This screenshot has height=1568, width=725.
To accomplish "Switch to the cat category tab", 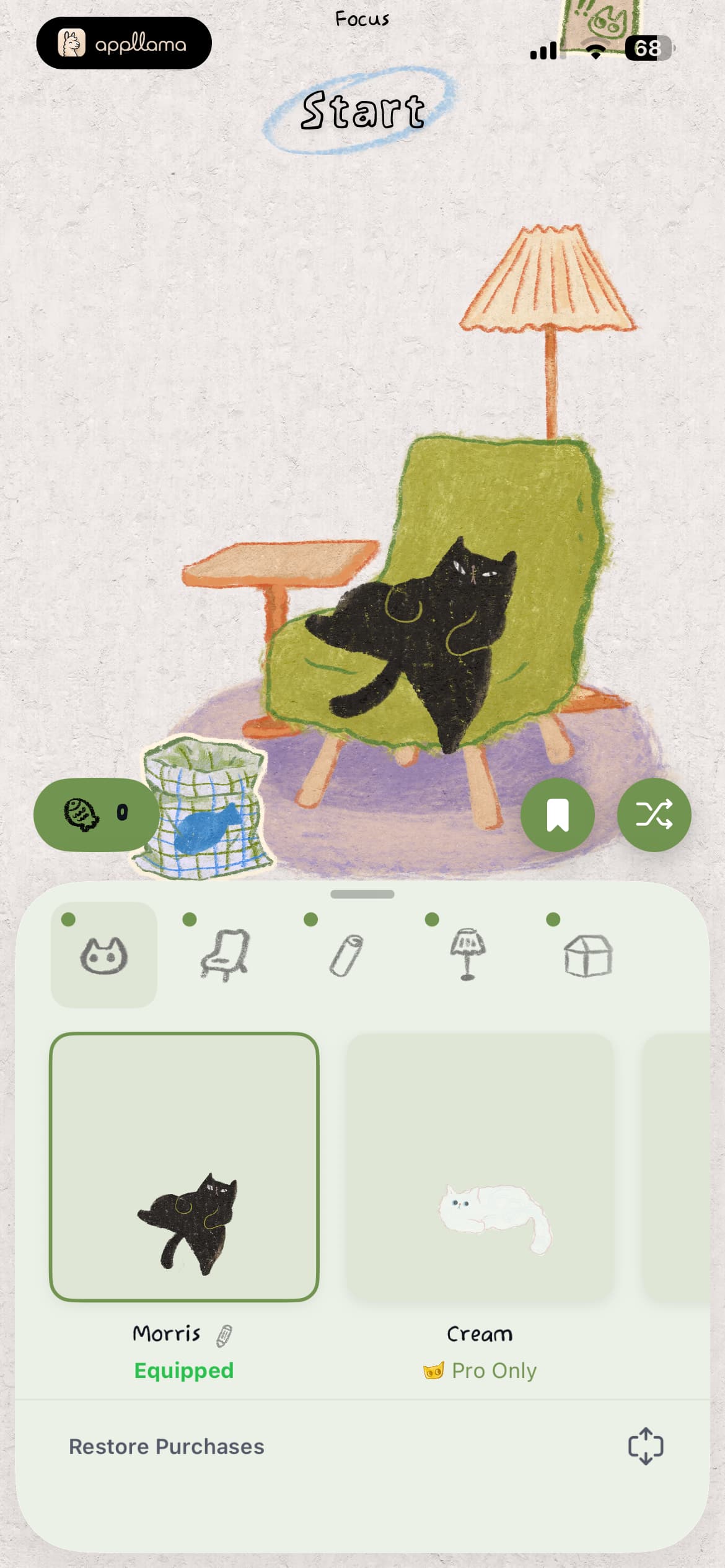I will (103, 954).
